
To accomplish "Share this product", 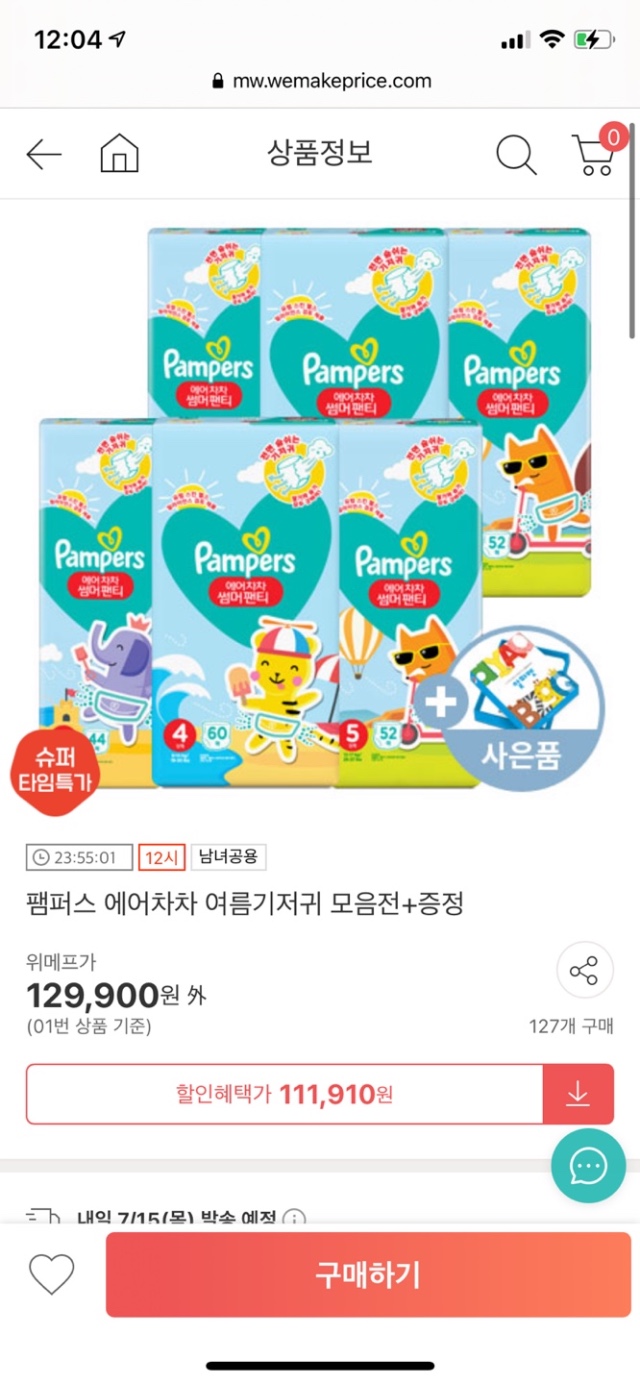I will click(x=584, y=970).
